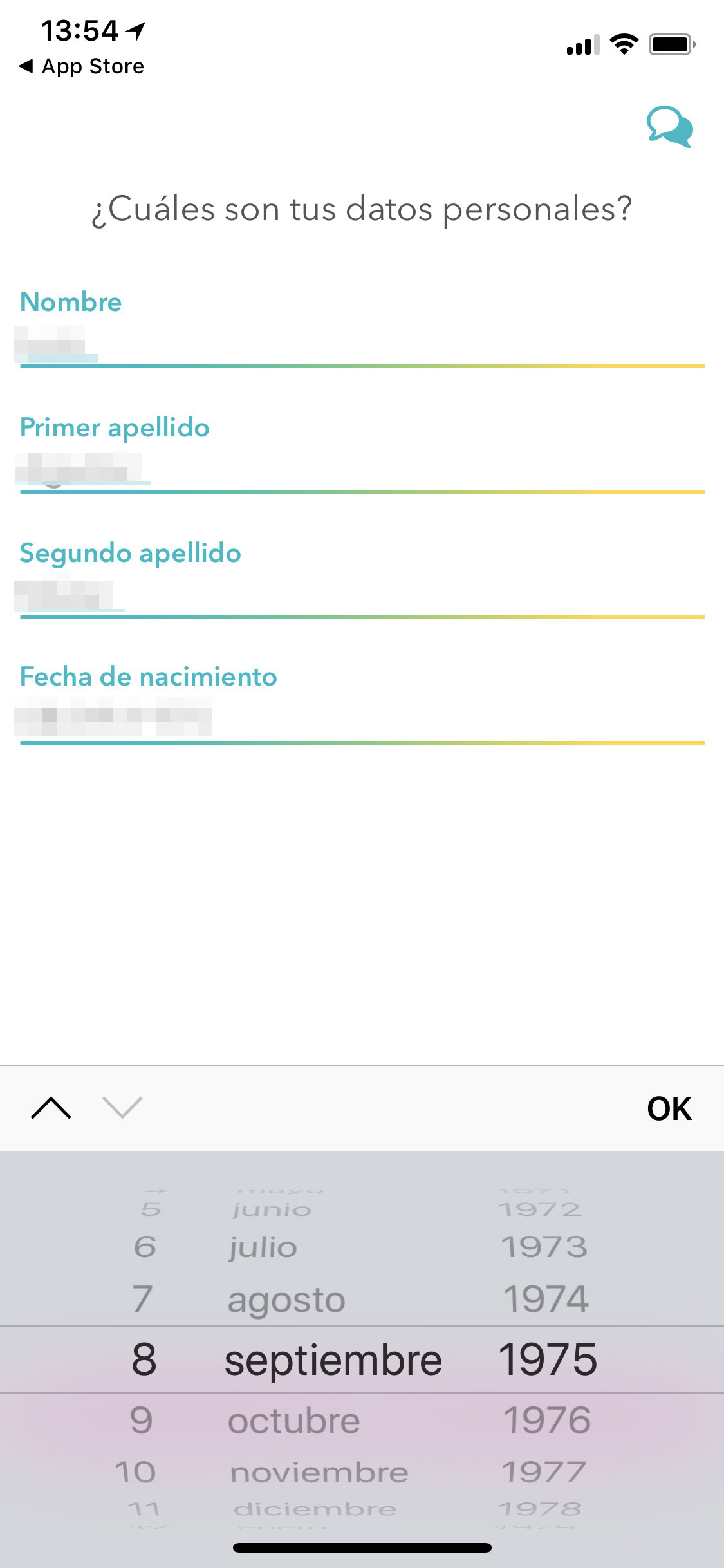Choose day 9 in the picker
Screen dimensions: 724x1568
tap(142, 1420)
